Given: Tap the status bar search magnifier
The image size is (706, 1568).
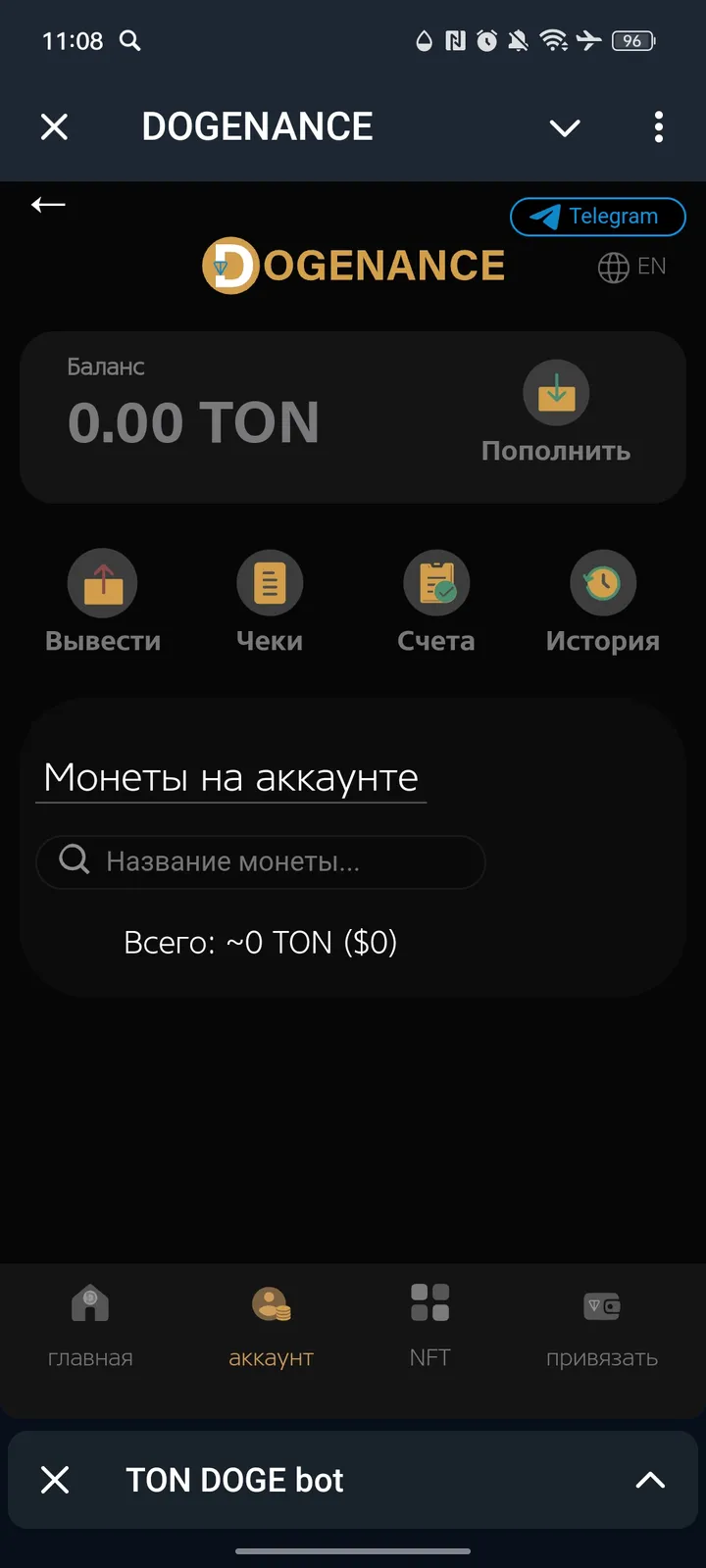Looking at the screenshot, I should click(131, 41).
